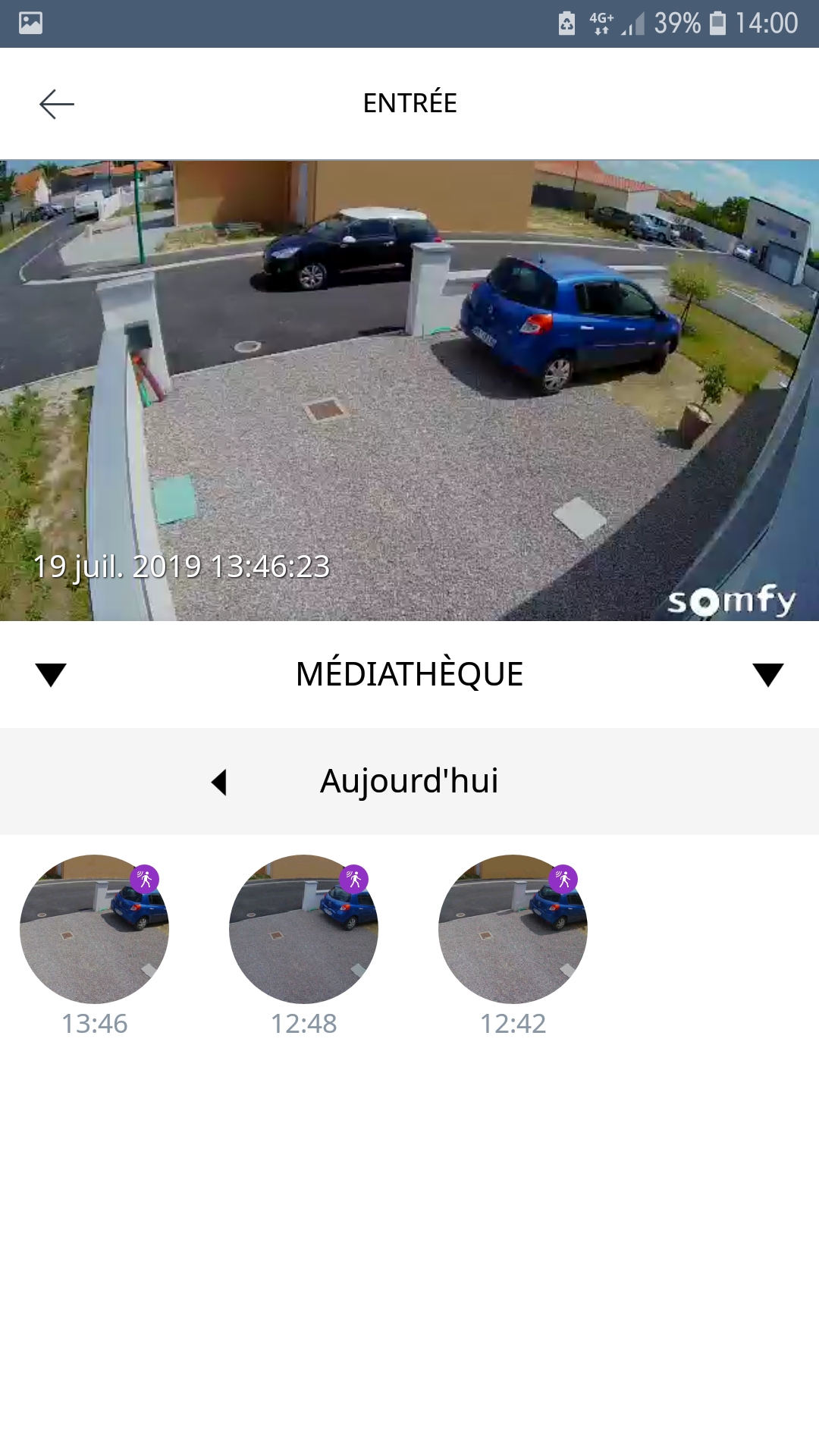Tap the right down arrow beside Médiathèque

[767, 674]
